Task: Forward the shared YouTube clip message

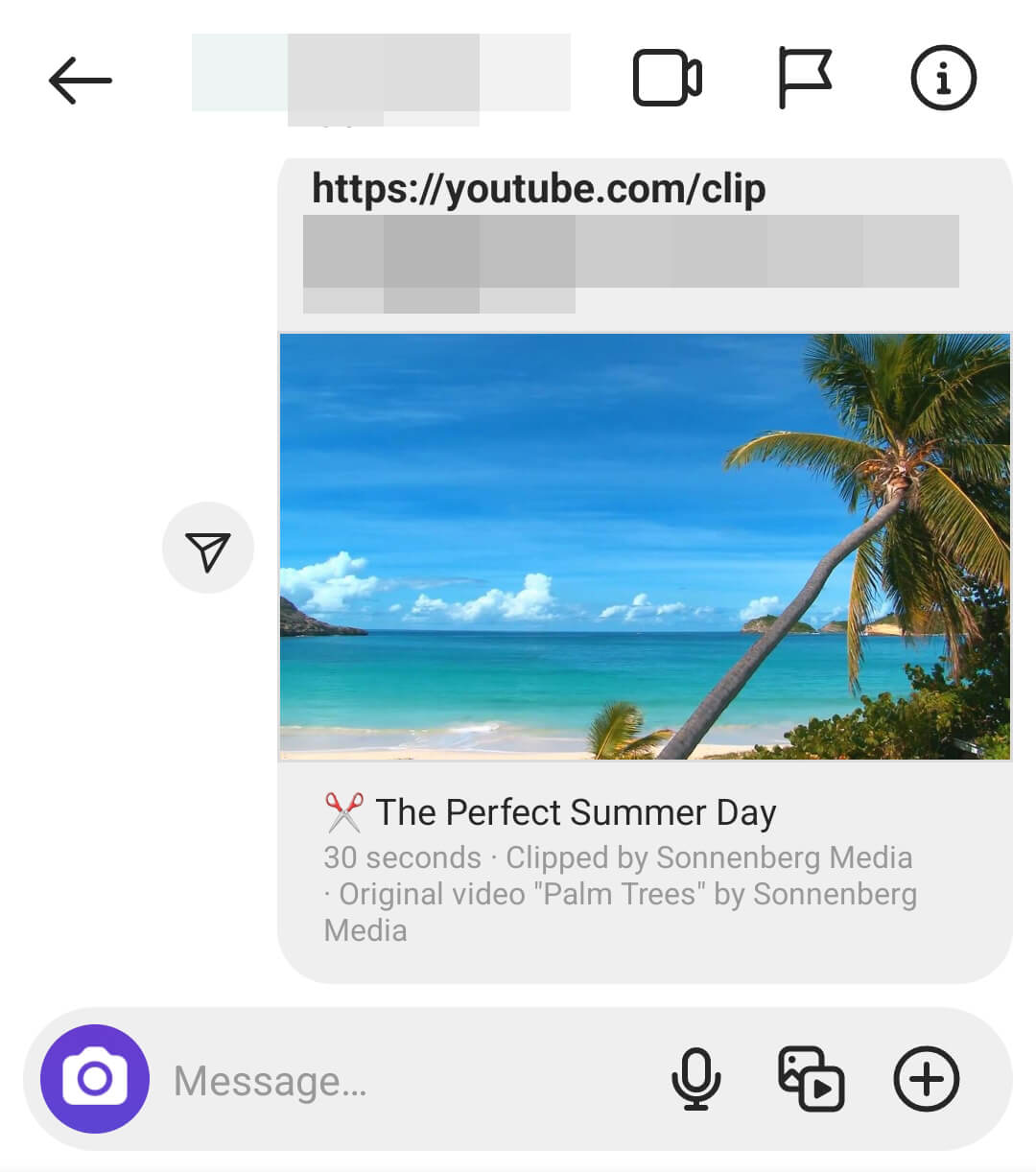Action: [x=208, y=549]
